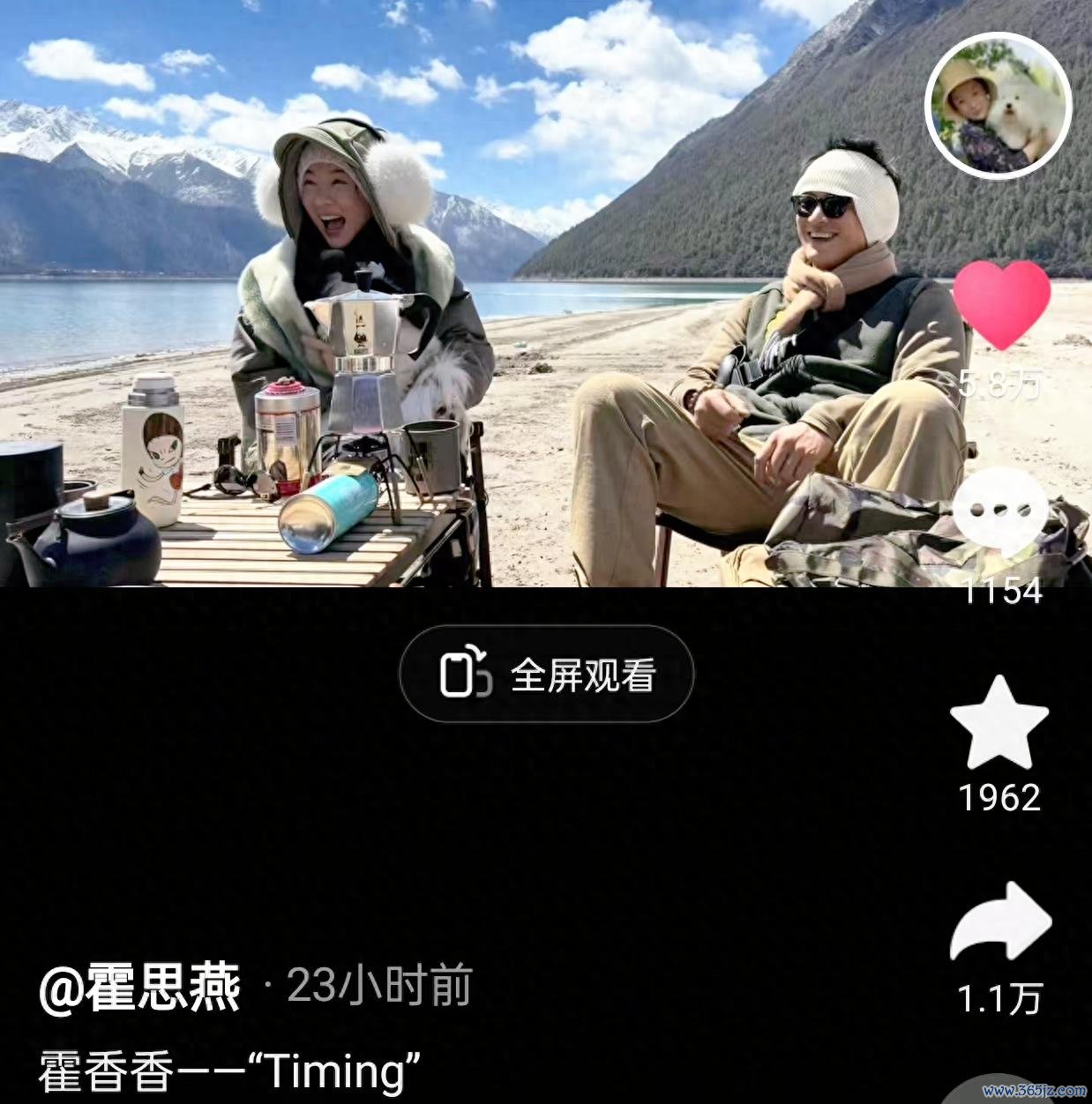1092x1104 pixels.
Task: Like this video with the heart
Action: [1002, 305]
